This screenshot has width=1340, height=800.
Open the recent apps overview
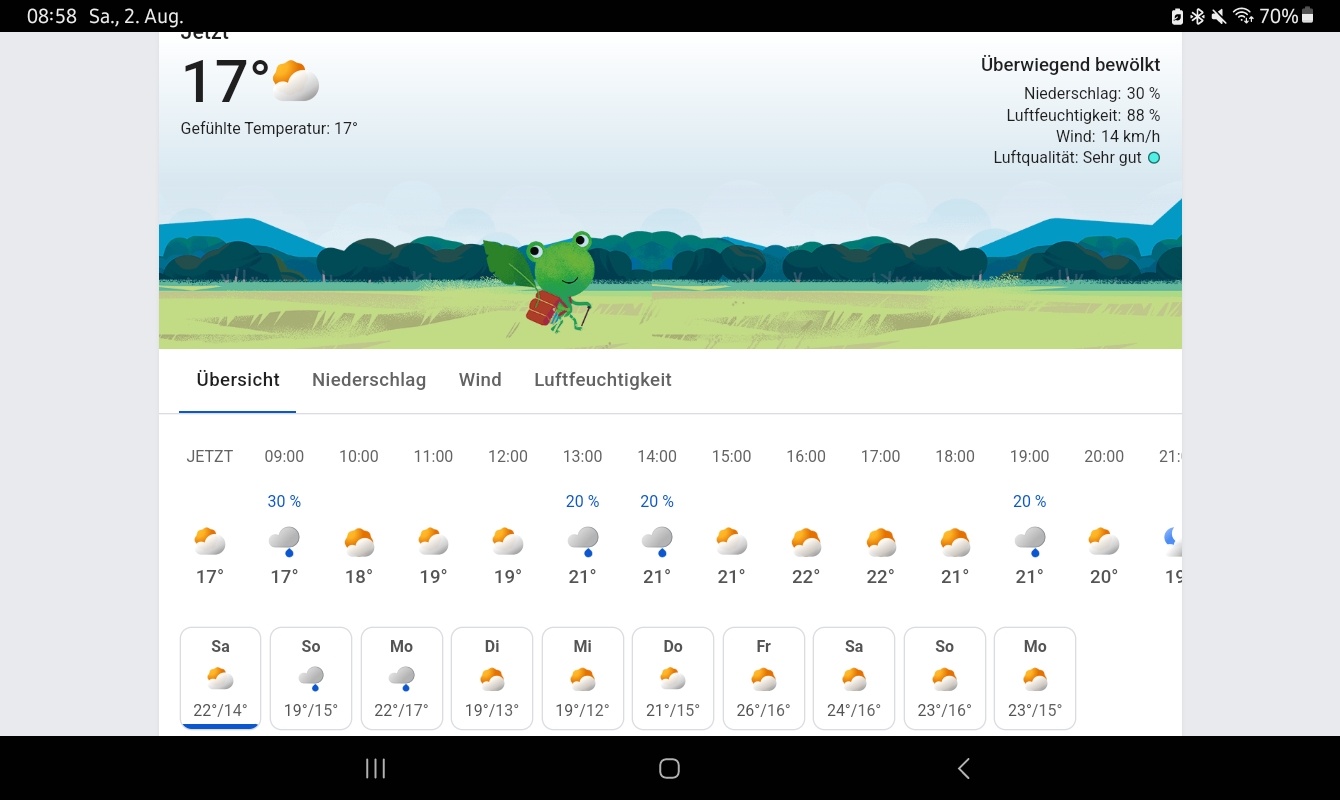[376, 768]
